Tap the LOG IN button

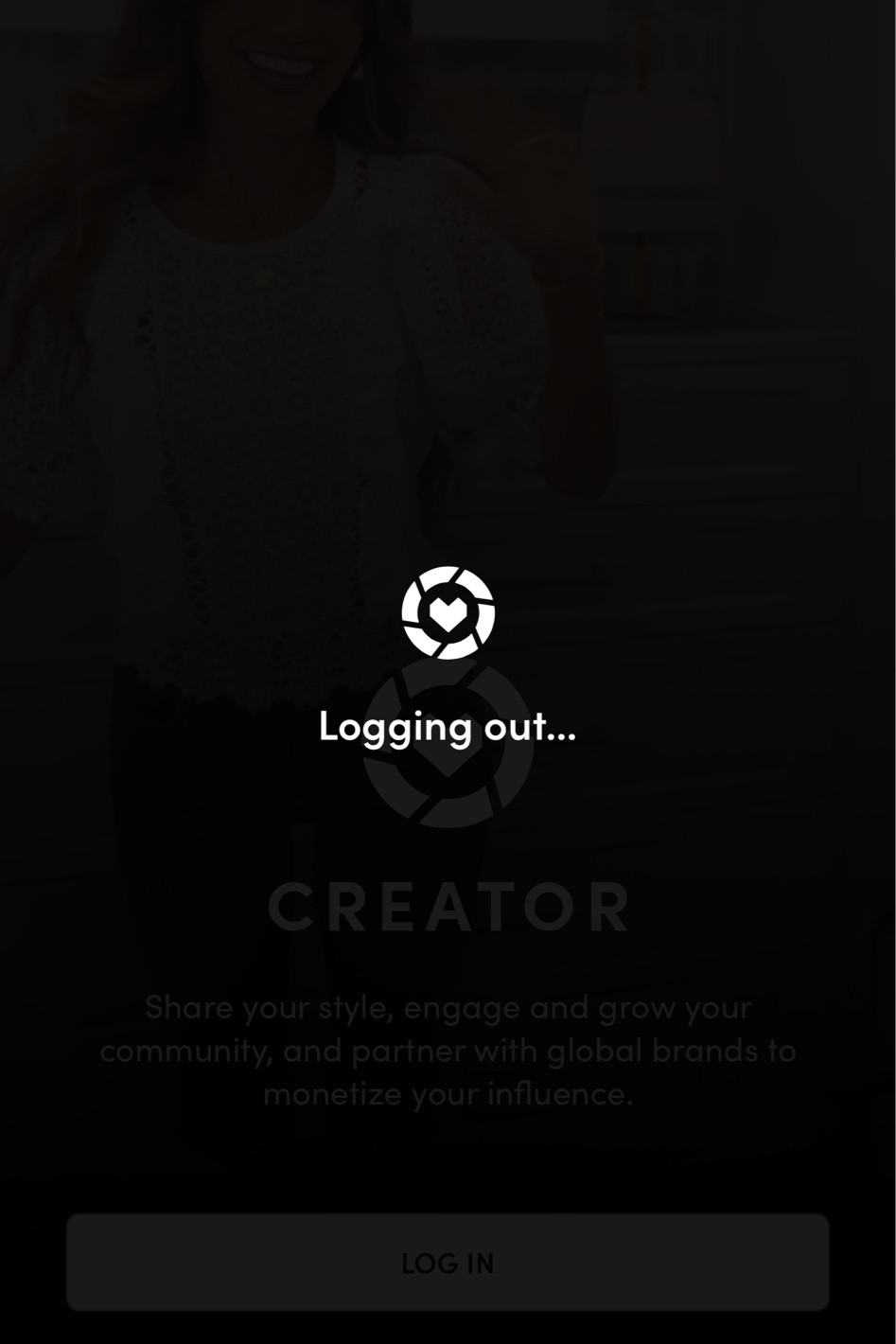point(448,1263)
